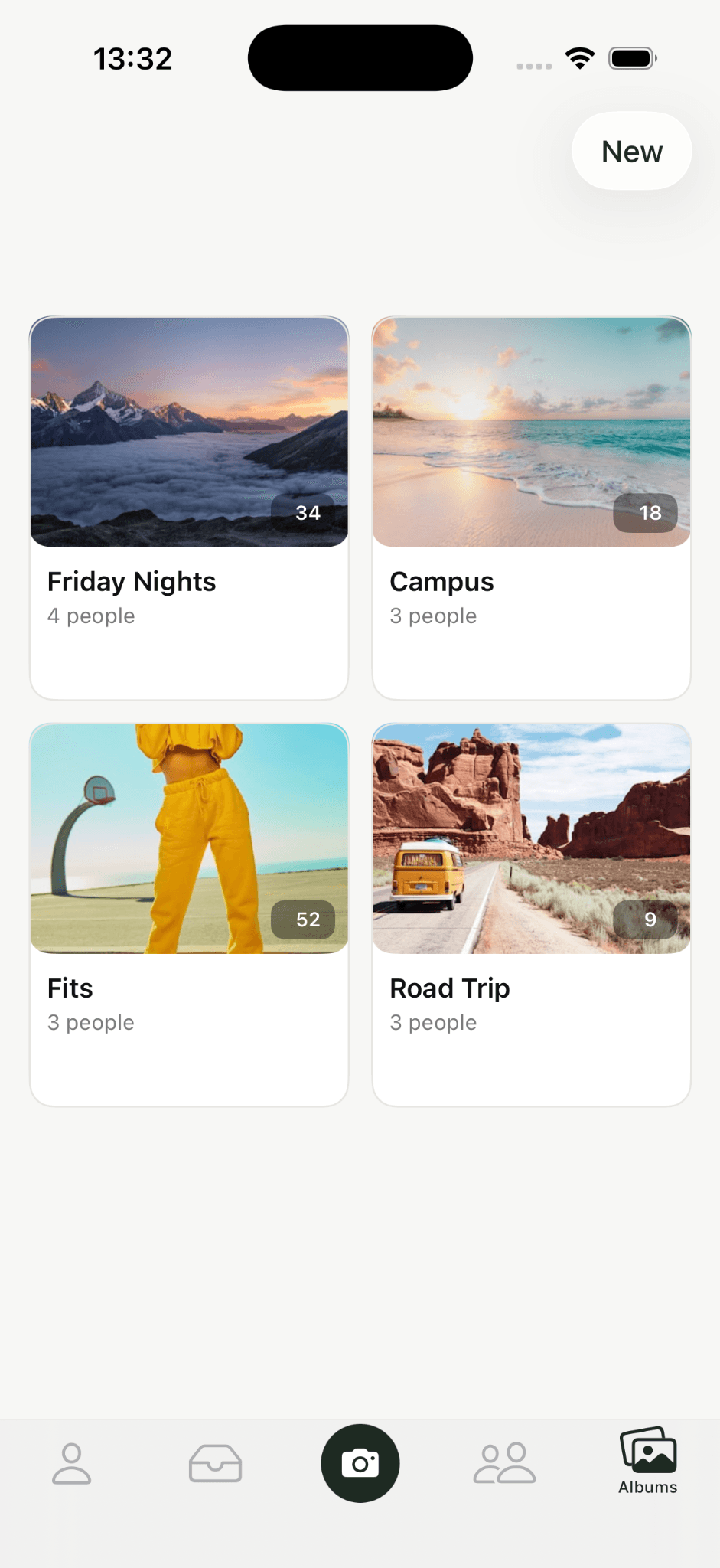Open the Road Trip album
This screenshot has width=720, height=1568.
coord(531,914)
